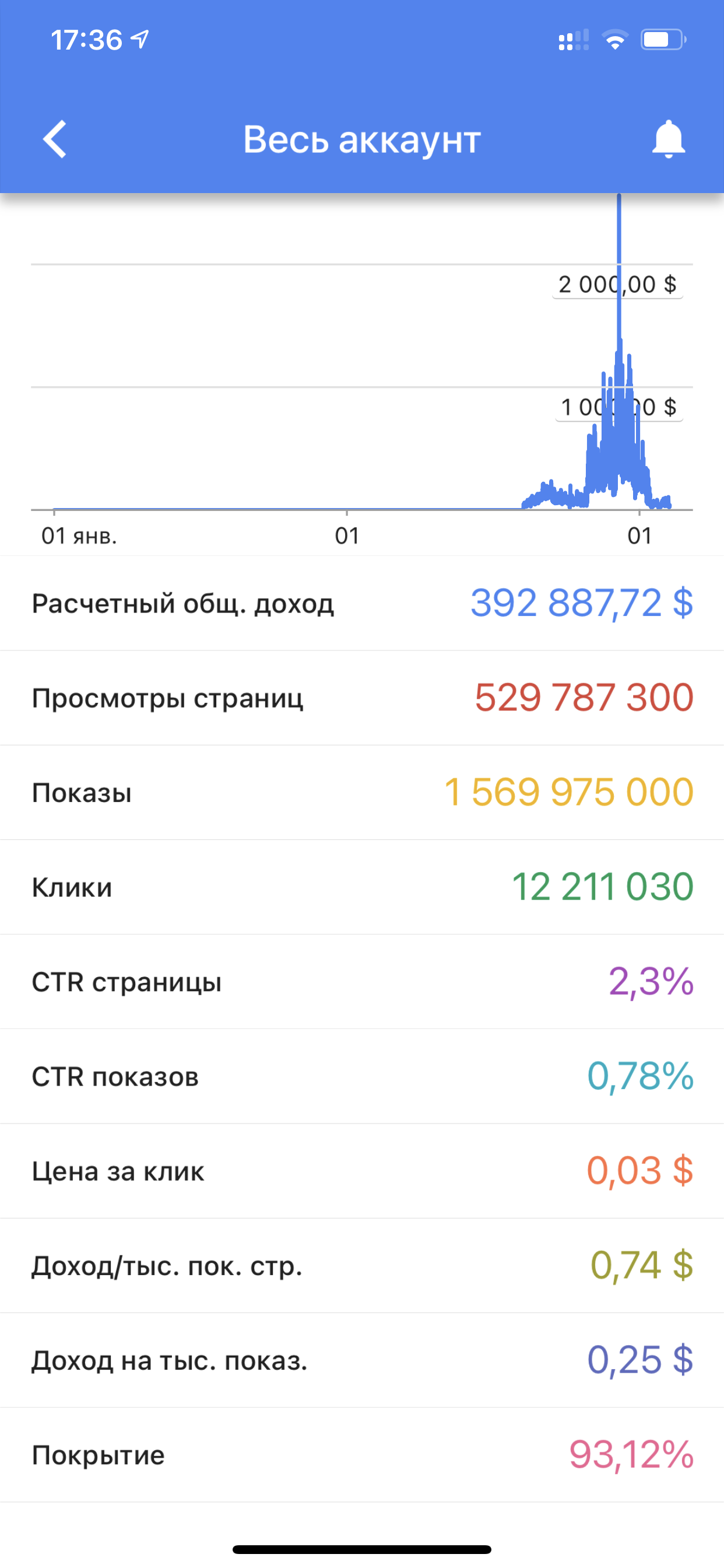Tap the CTR показов row

pos(362,1076)
